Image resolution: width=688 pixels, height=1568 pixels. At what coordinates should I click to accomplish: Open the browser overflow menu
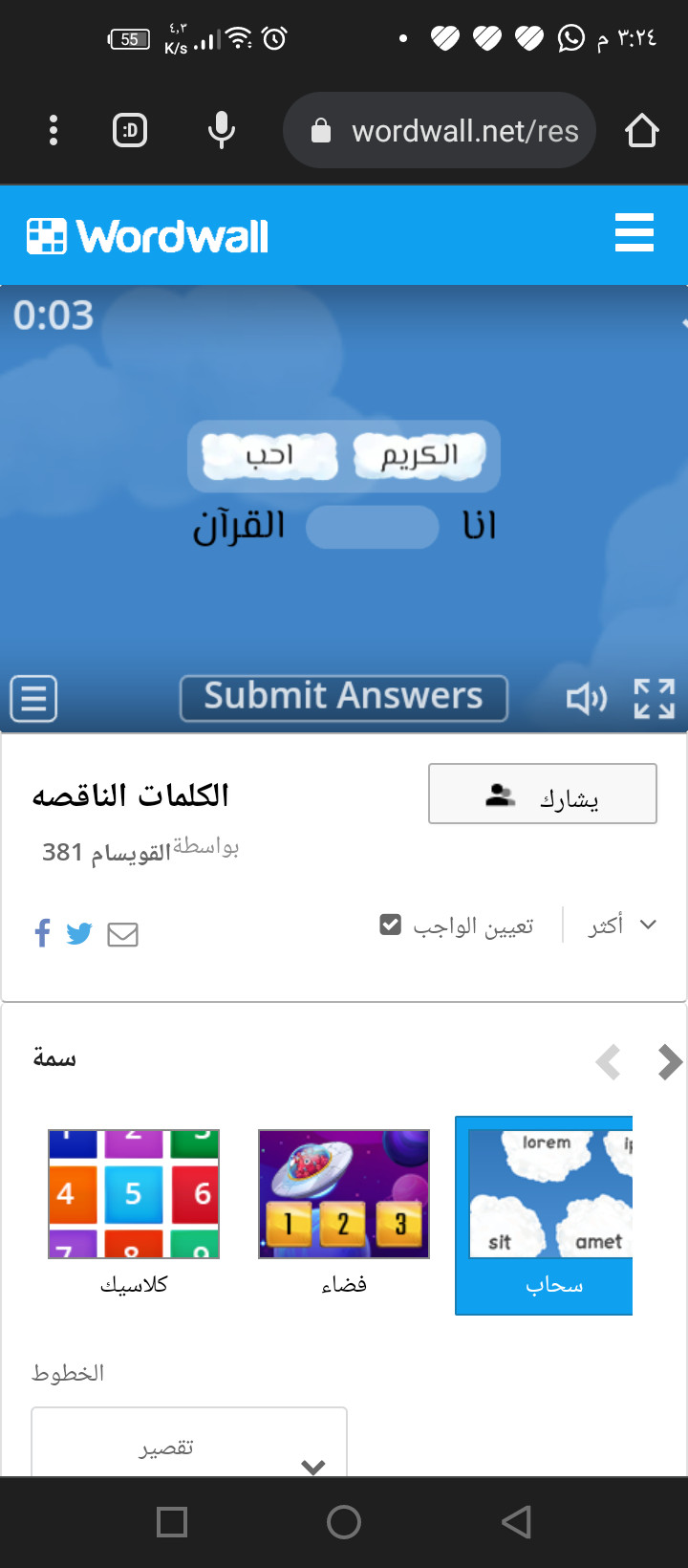point(54,130)
